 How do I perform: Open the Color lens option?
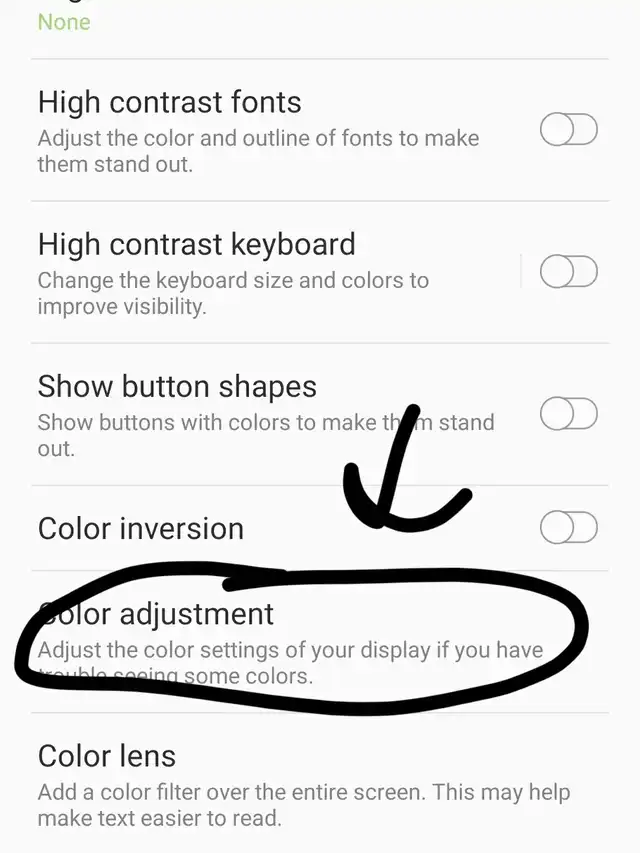click(x=300, y=783)
